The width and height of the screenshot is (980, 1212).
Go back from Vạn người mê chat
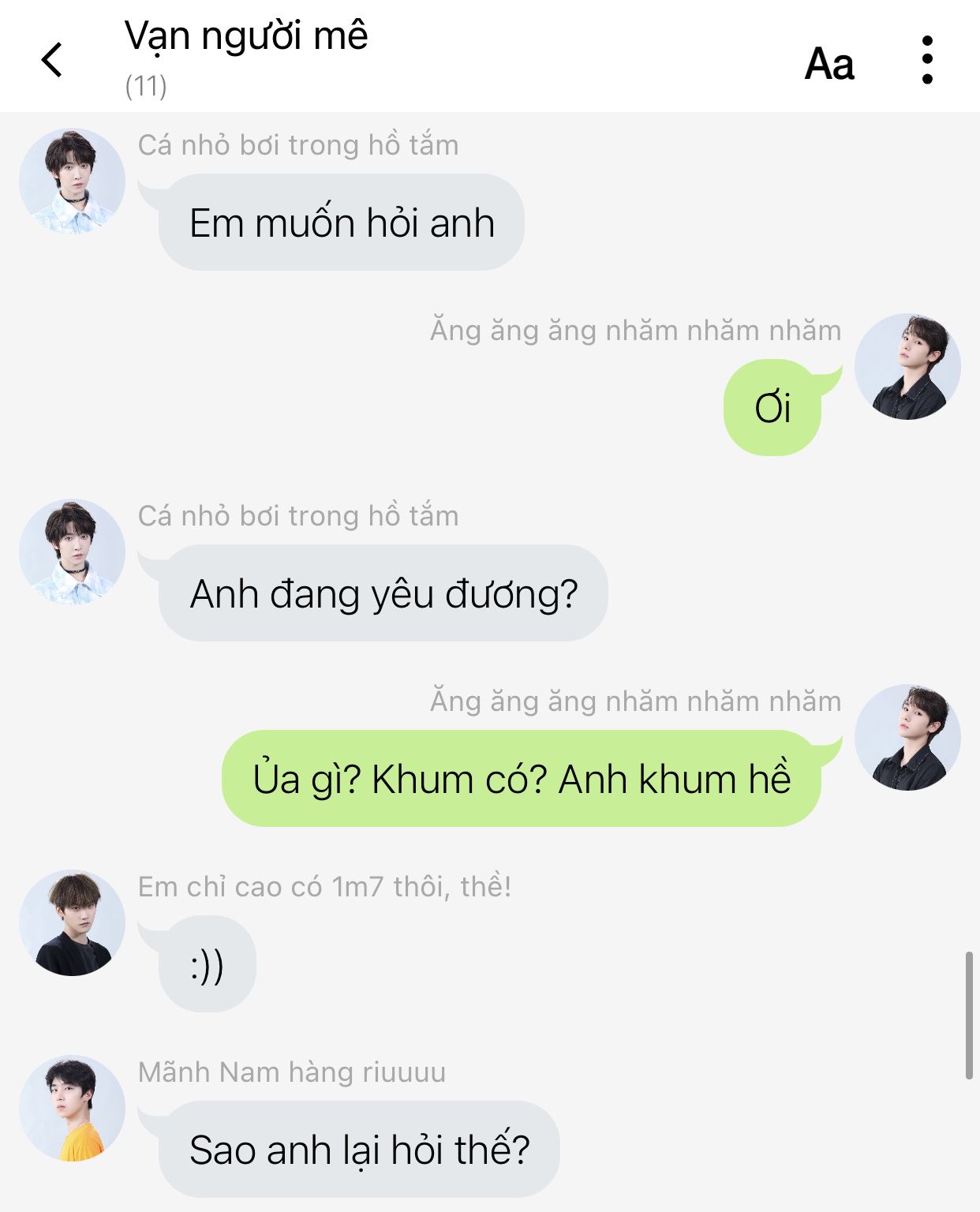tap(52, 60)
